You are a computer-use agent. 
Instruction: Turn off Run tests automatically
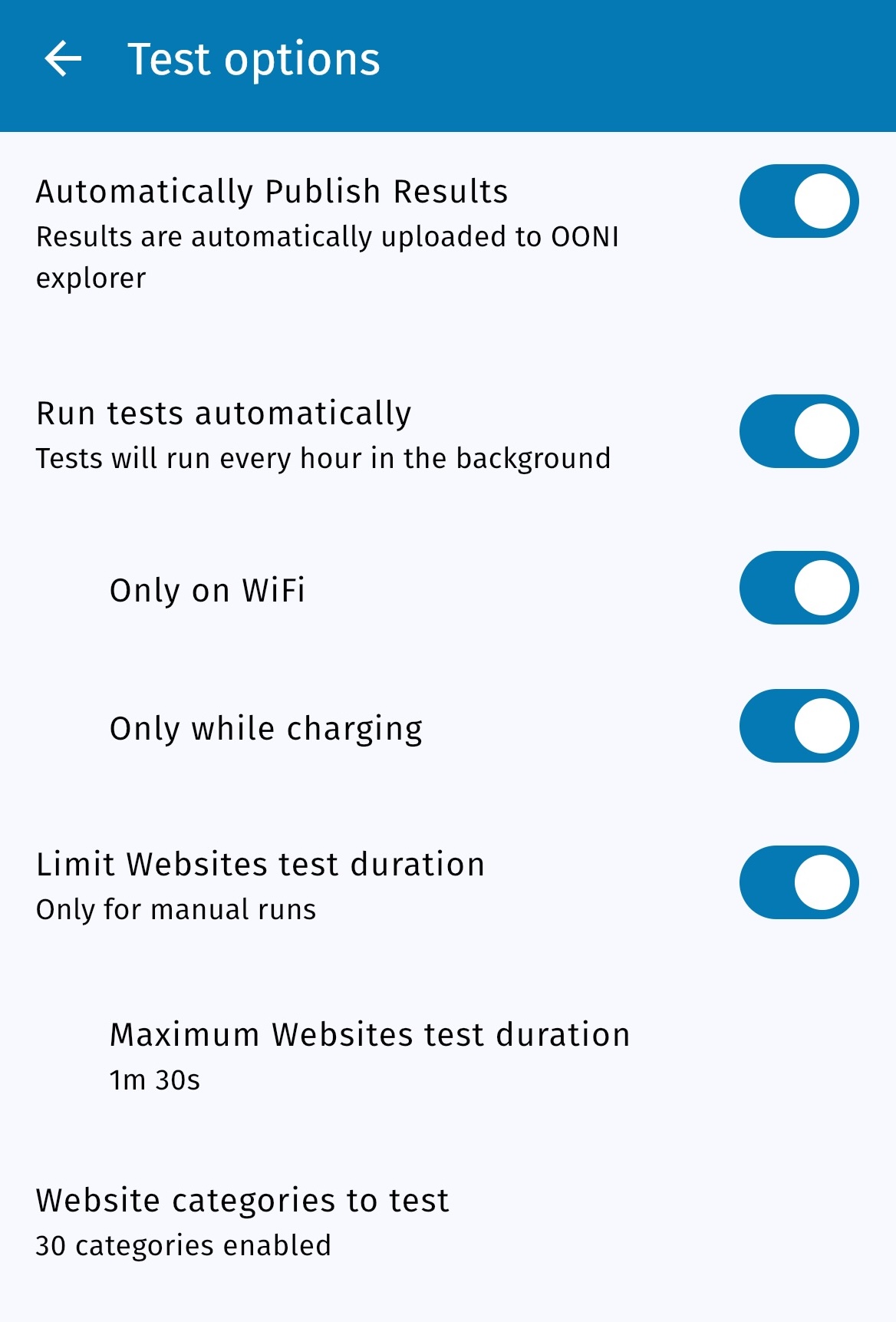[x=799, y=431]
